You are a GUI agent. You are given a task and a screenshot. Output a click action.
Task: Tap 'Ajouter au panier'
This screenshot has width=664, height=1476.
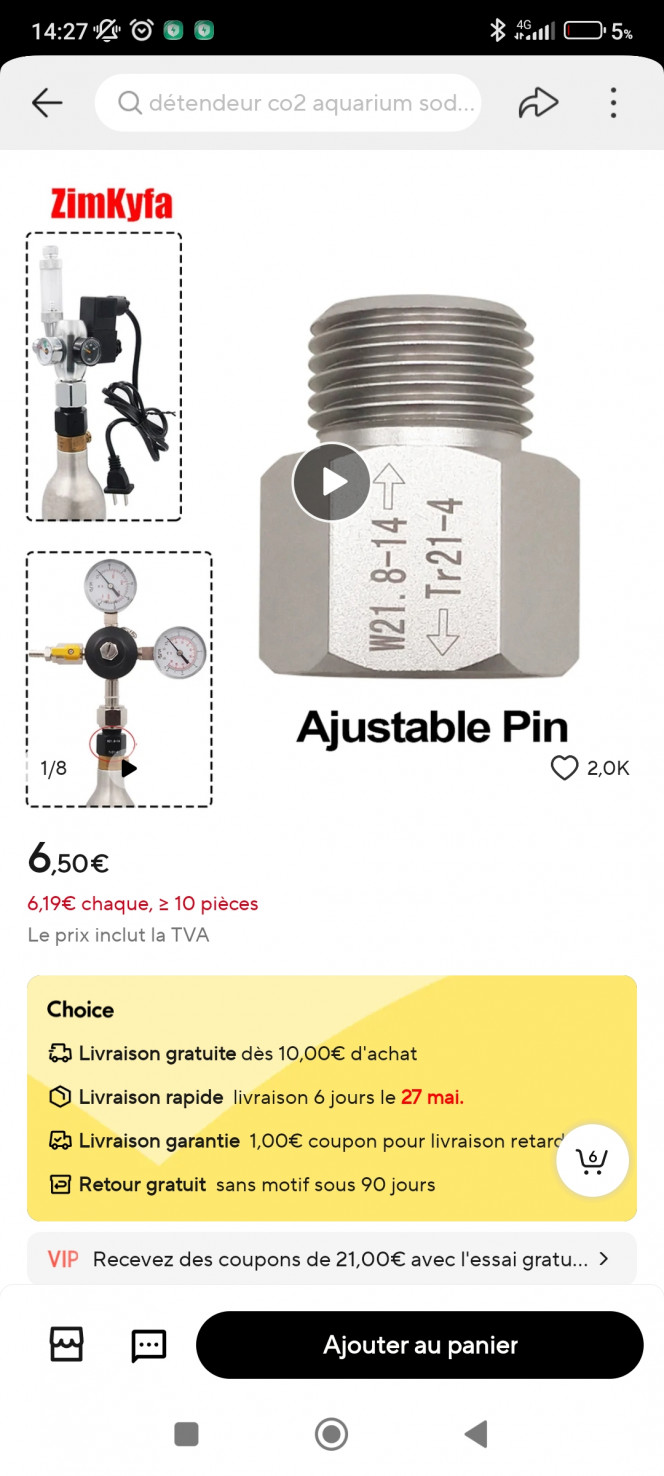tap(420, 1345)
